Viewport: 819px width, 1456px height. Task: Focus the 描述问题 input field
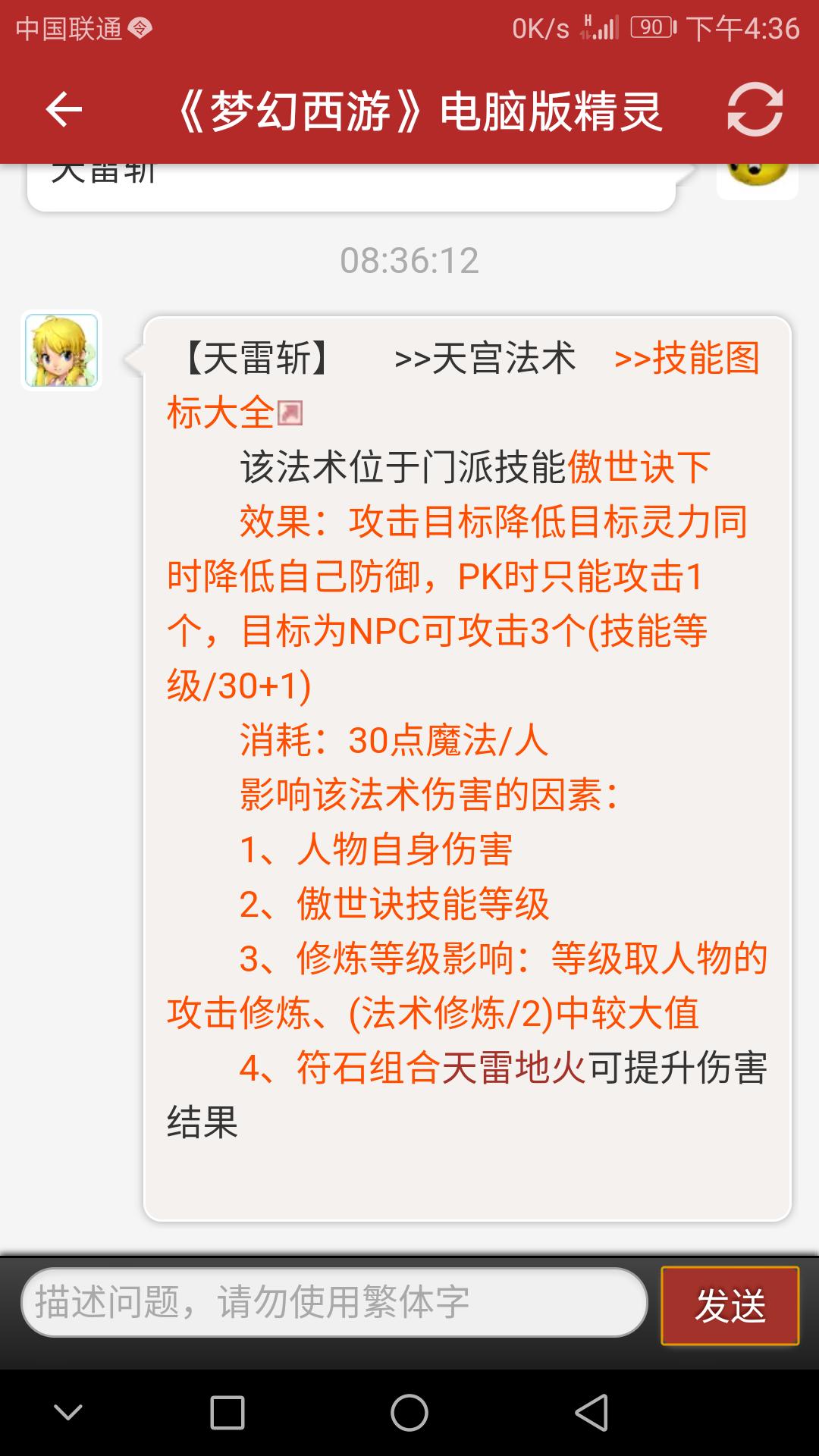point(334,1302)
